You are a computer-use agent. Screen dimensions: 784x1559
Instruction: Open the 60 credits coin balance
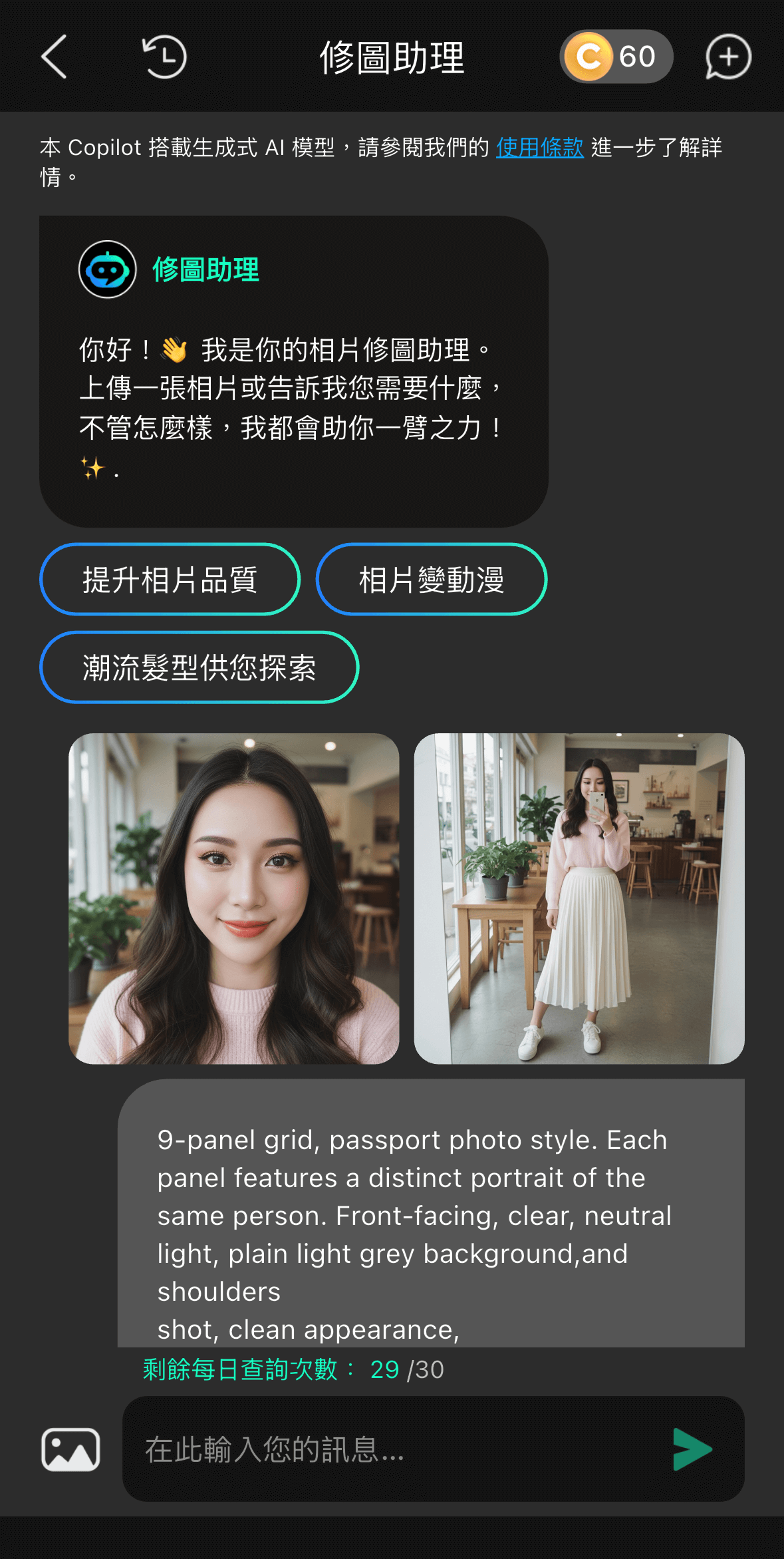616,57
